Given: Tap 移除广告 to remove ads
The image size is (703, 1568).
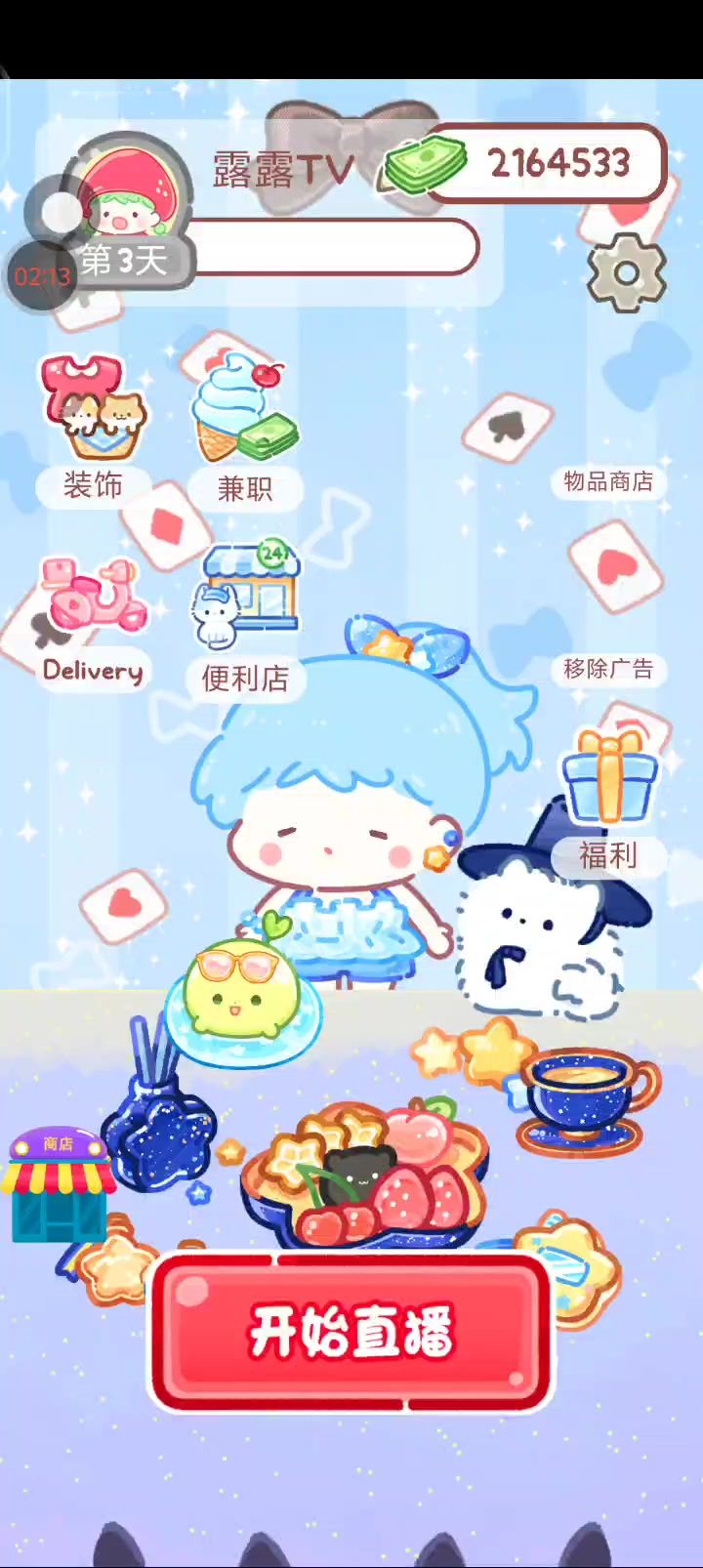Looking at the screenshot, I should coord(608,669).
